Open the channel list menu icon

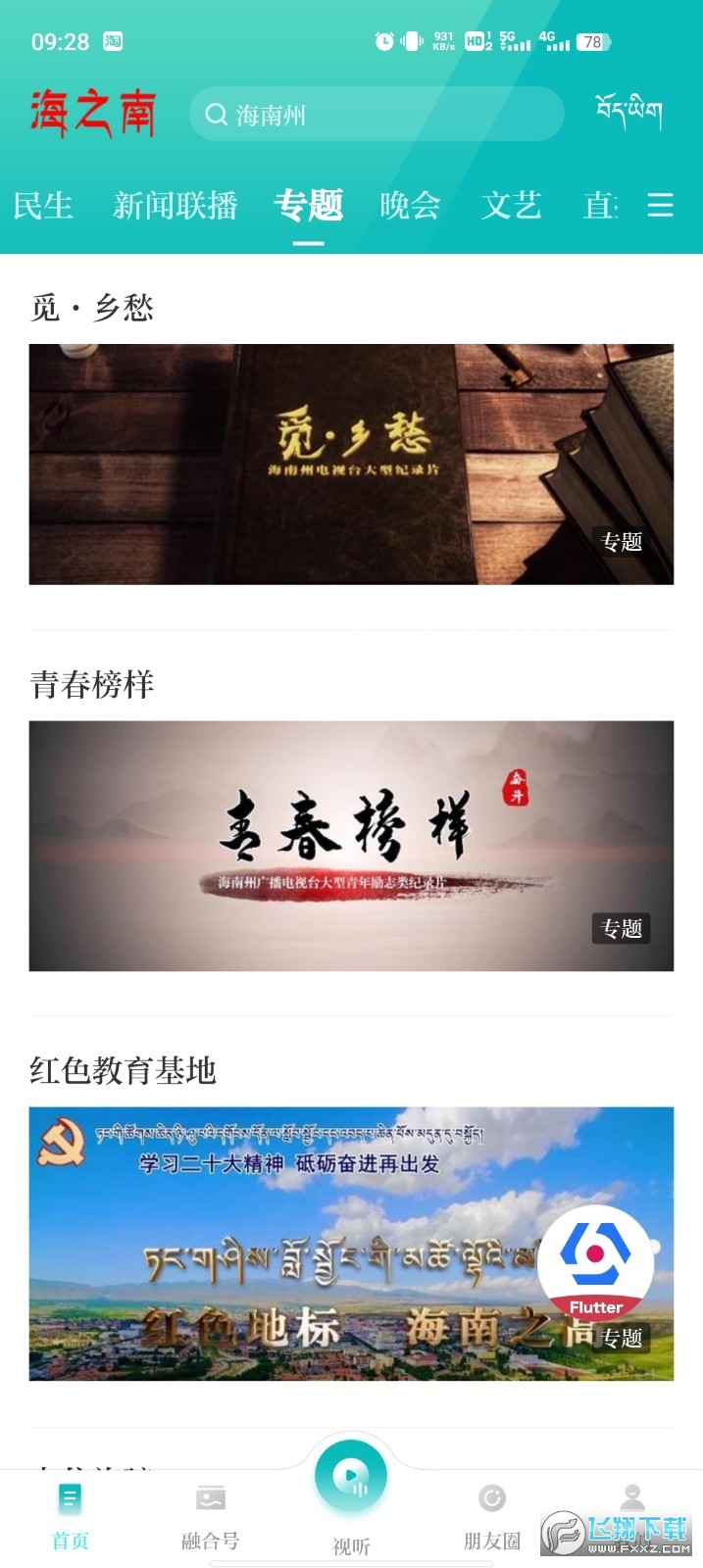(660, 205)
